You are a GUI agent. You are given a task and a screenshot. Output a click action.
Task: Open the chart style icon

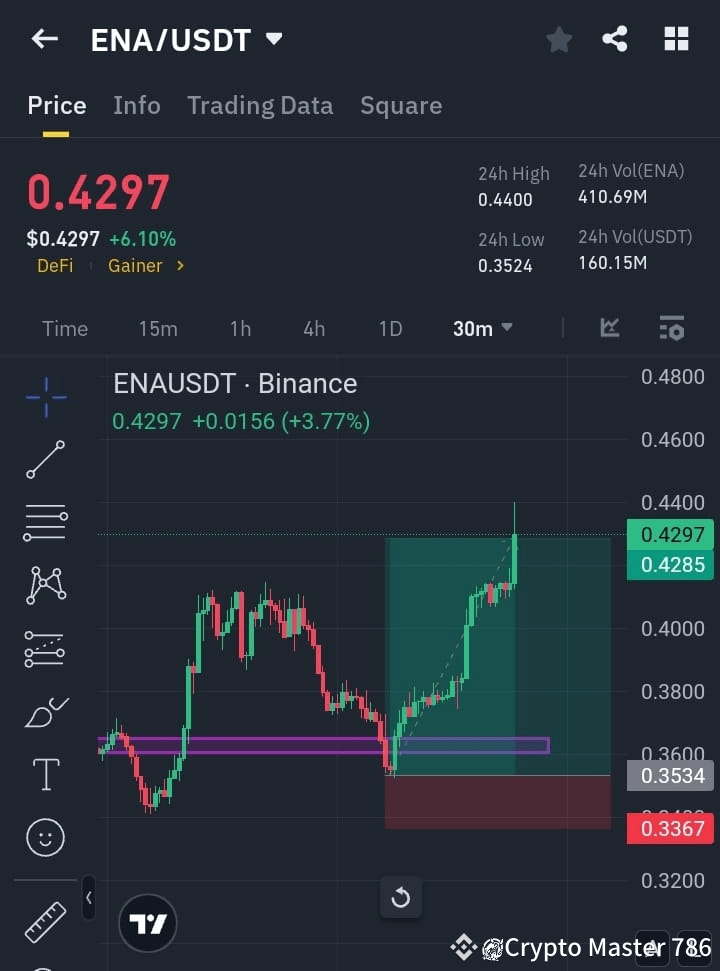(610, 328)
